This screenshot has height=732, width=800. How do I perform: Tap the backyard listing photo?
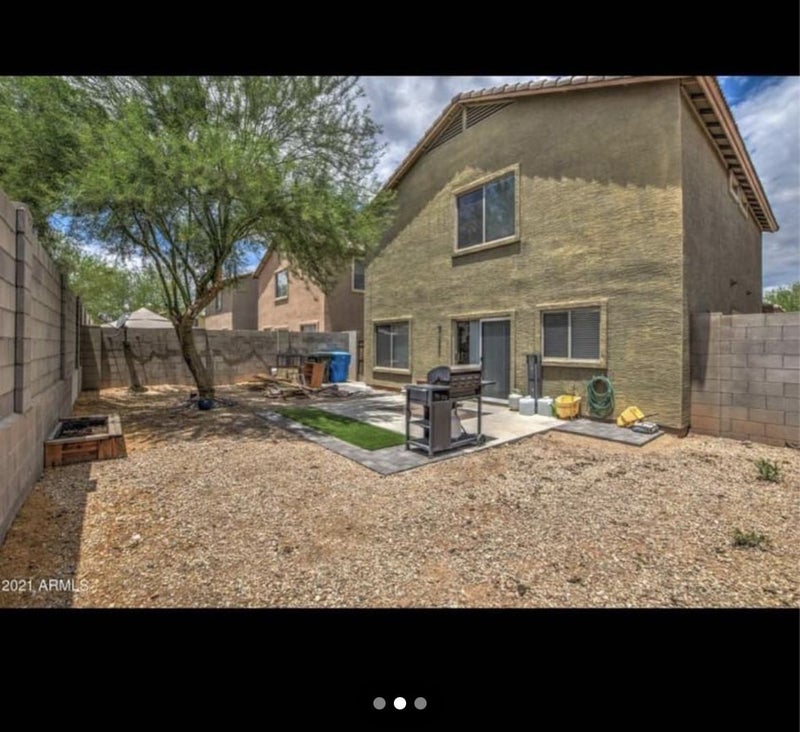(400, 342)
